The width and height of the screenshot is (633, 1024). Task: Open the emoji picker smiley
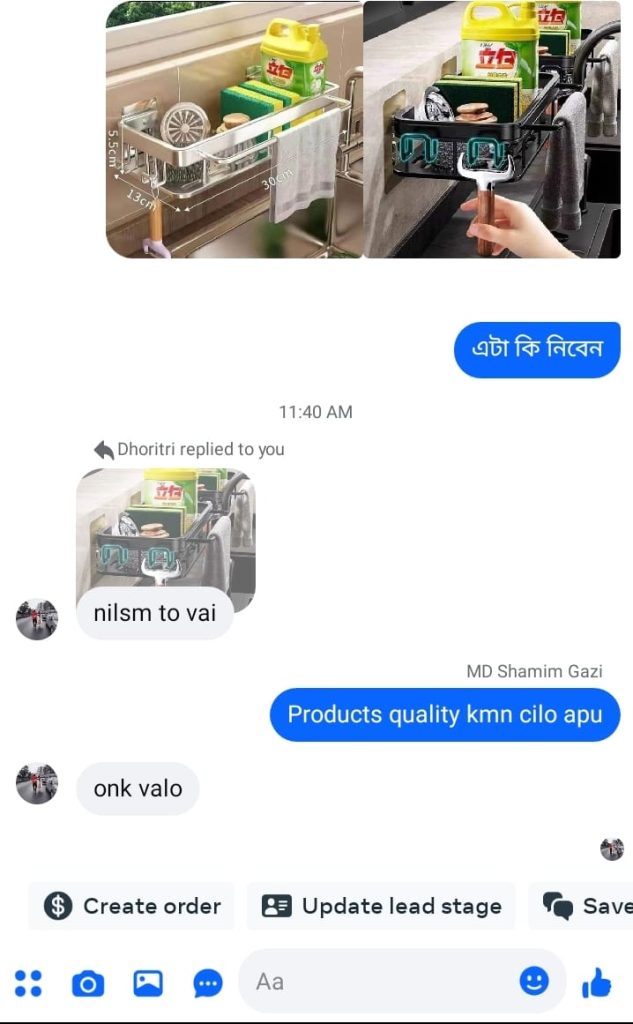[534, 982]
